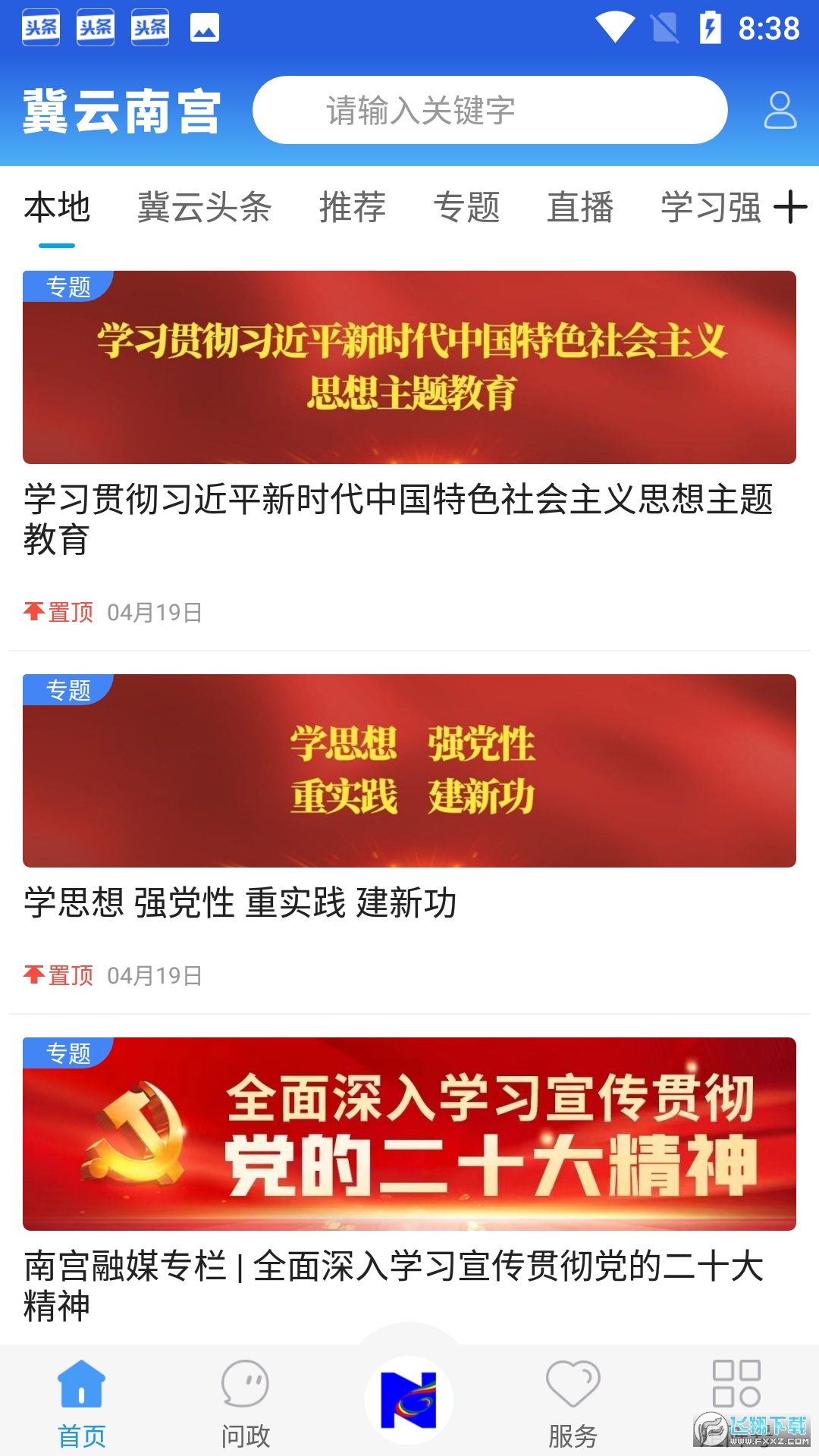This screenshot has width=819, height=1456.
Task: Click the 专题 badge on the first article image
Action: (67, 286)
